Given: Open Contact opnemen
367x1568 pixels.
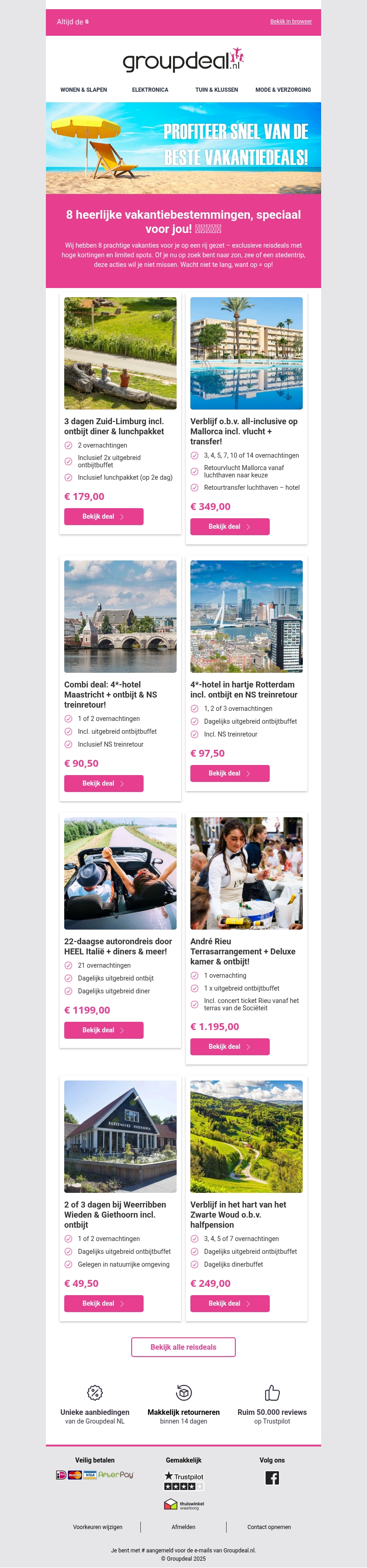Looking at the screenshot, I should pos(268,1527).
